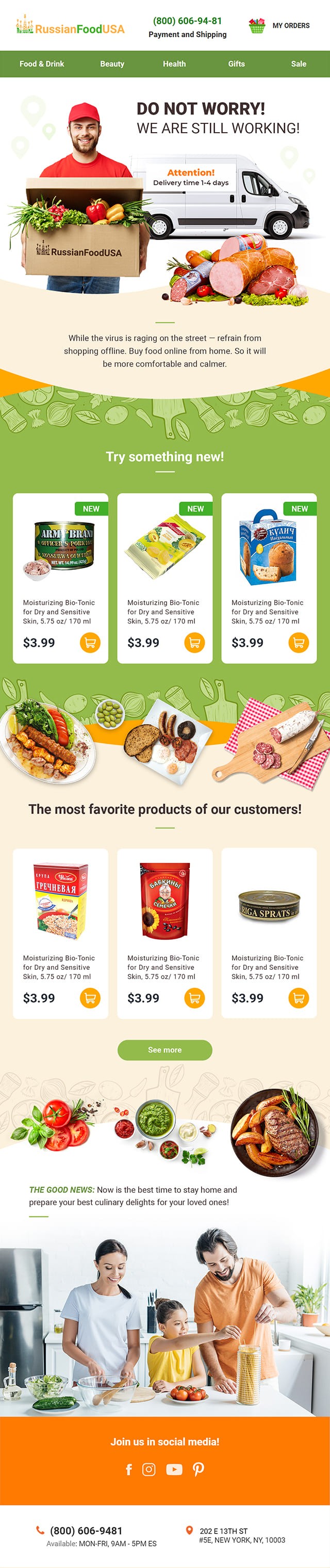Viewport: 330px width, 1568px height.
Task: Tap the See more button
Action: pyautogui.click(x=164, y=1049)
